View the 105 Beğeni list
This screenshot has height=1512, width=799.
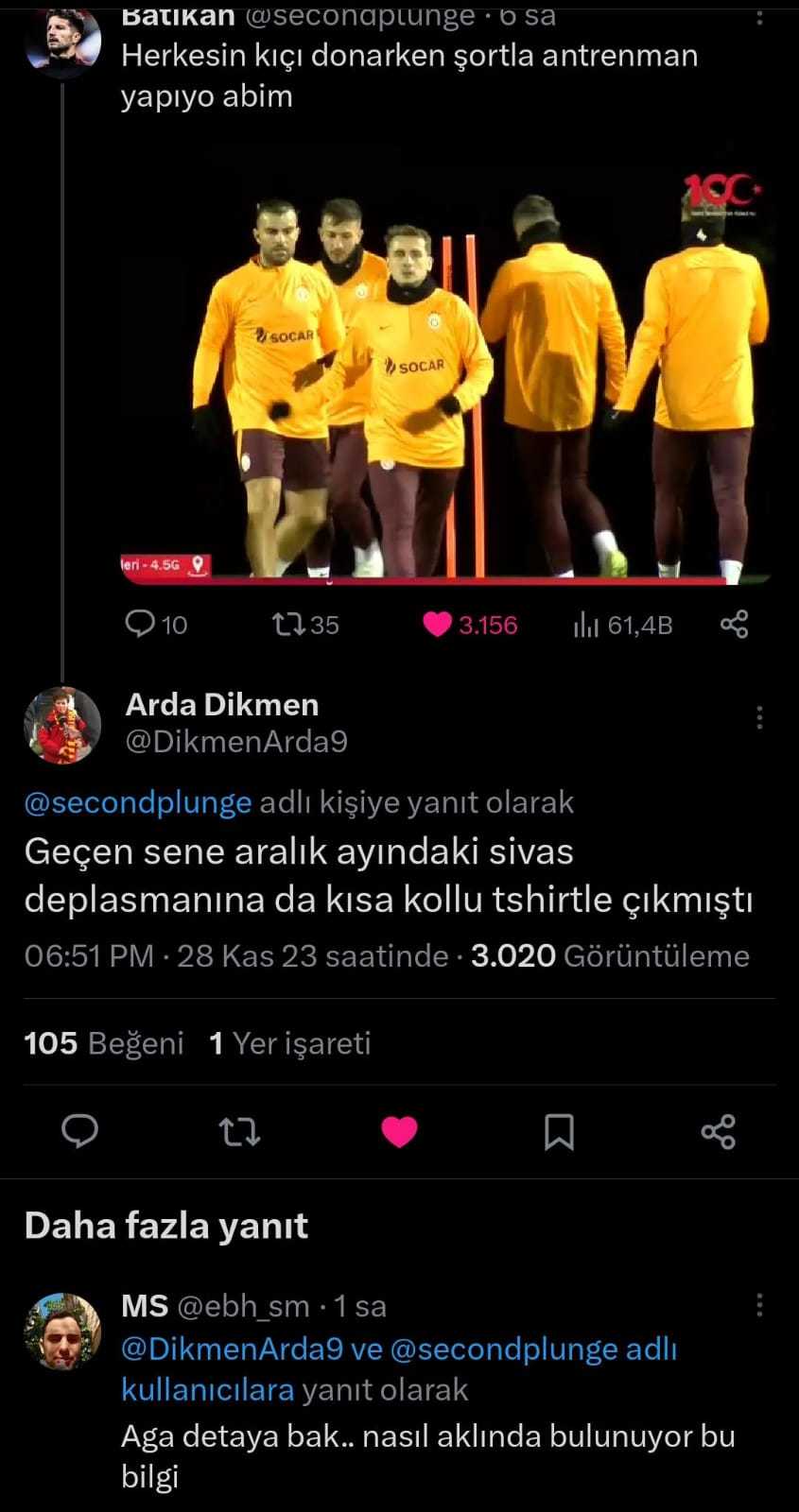point(104,1043)
